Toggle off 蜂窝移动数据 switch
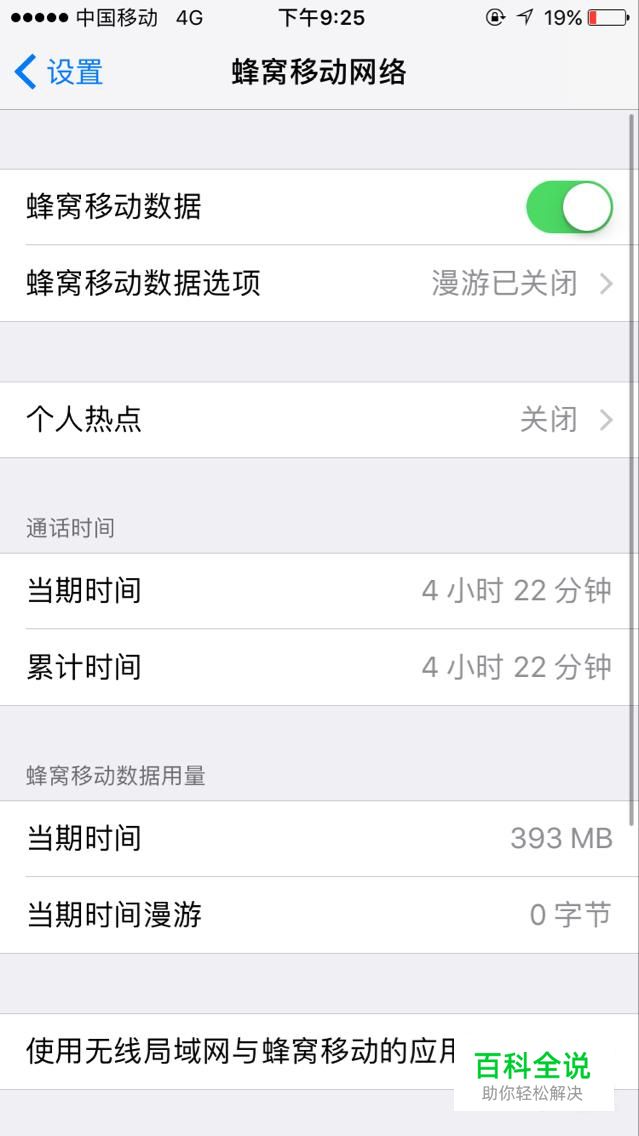The height and width of the screenshot is (1136, 639). pyautogui.click(x=569, y=207)
